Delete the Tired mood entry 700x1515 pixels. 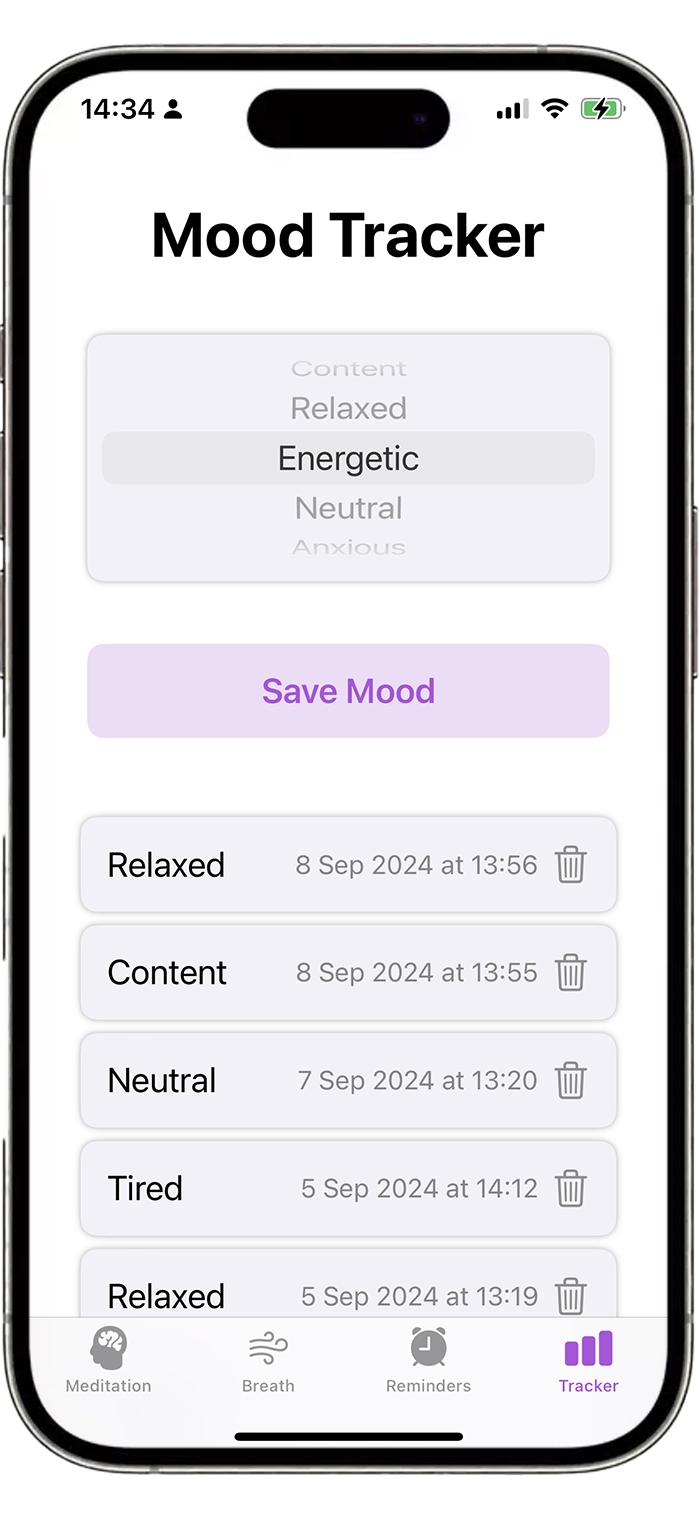coord(571,1188)
